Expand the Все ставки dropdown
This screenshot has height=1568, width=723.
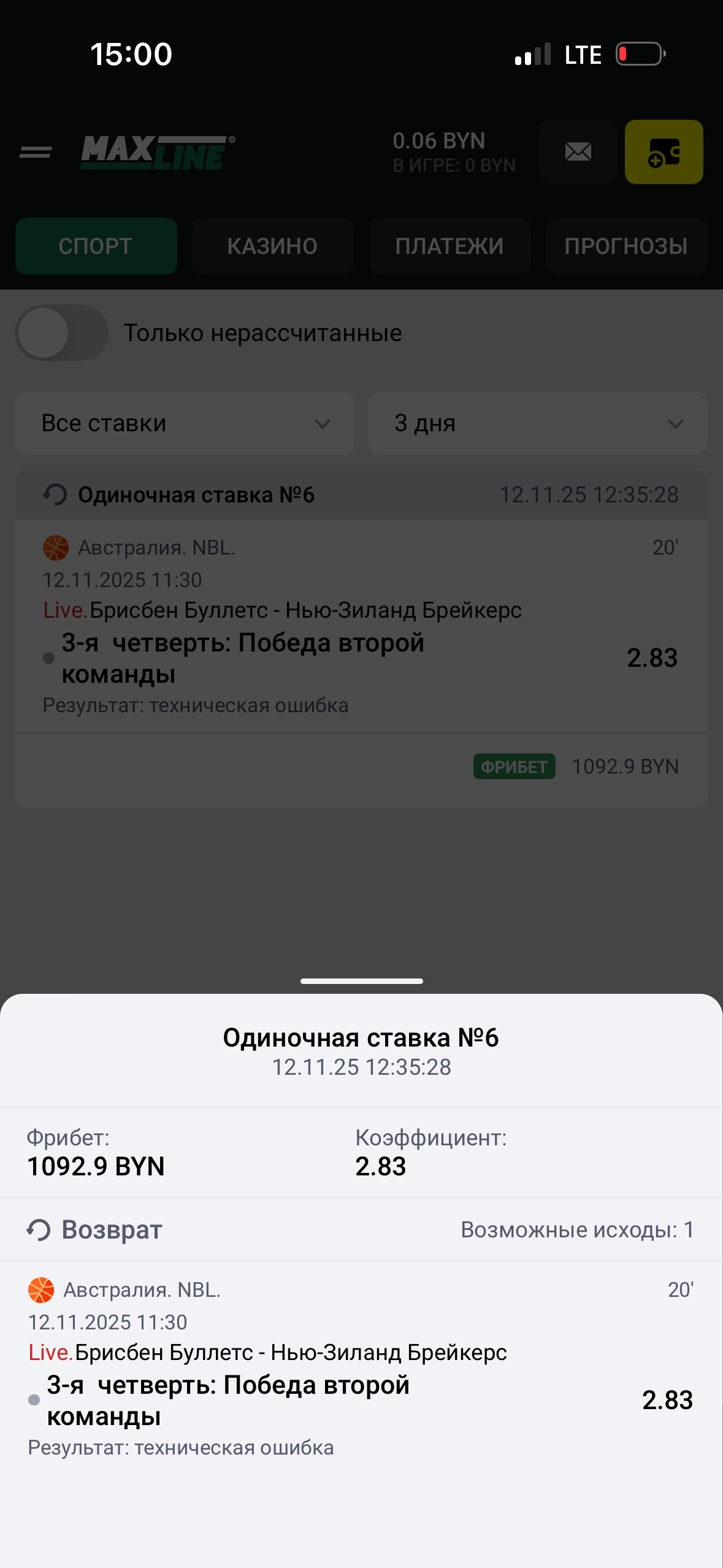pyautogui.click(x=185, y=423)
